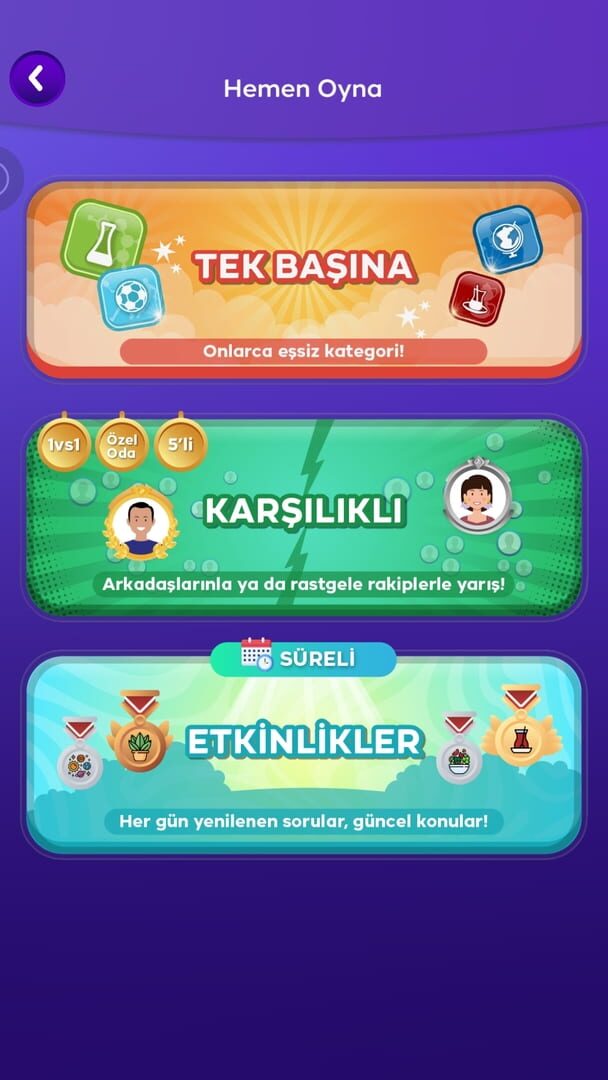Open the Etkinlikler timed events card

tap(303, 752)
